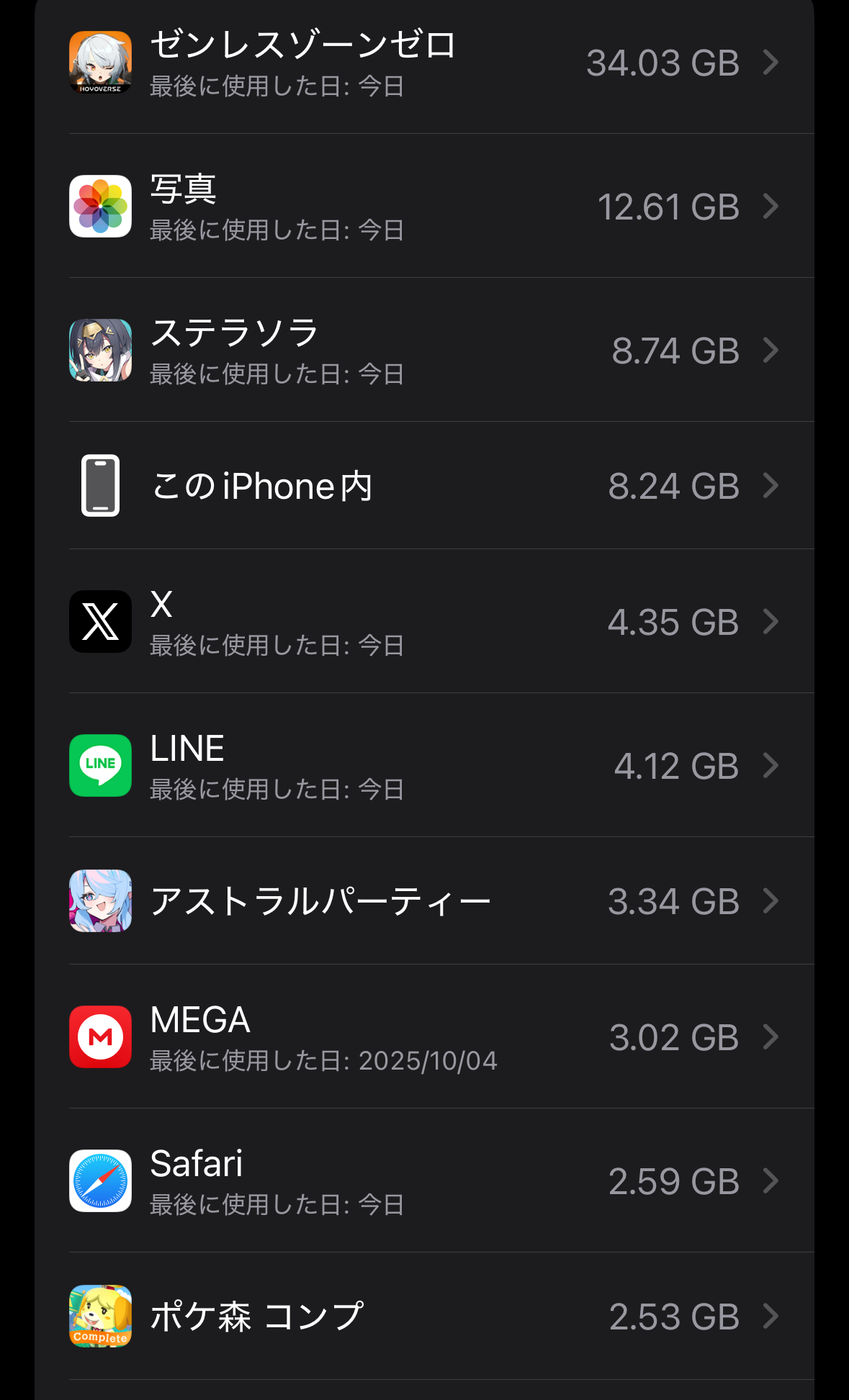Image resolution: width=849 pixels, height=1400 pixels.
Task: Open the LINE storage row
Action: point(424,766)
